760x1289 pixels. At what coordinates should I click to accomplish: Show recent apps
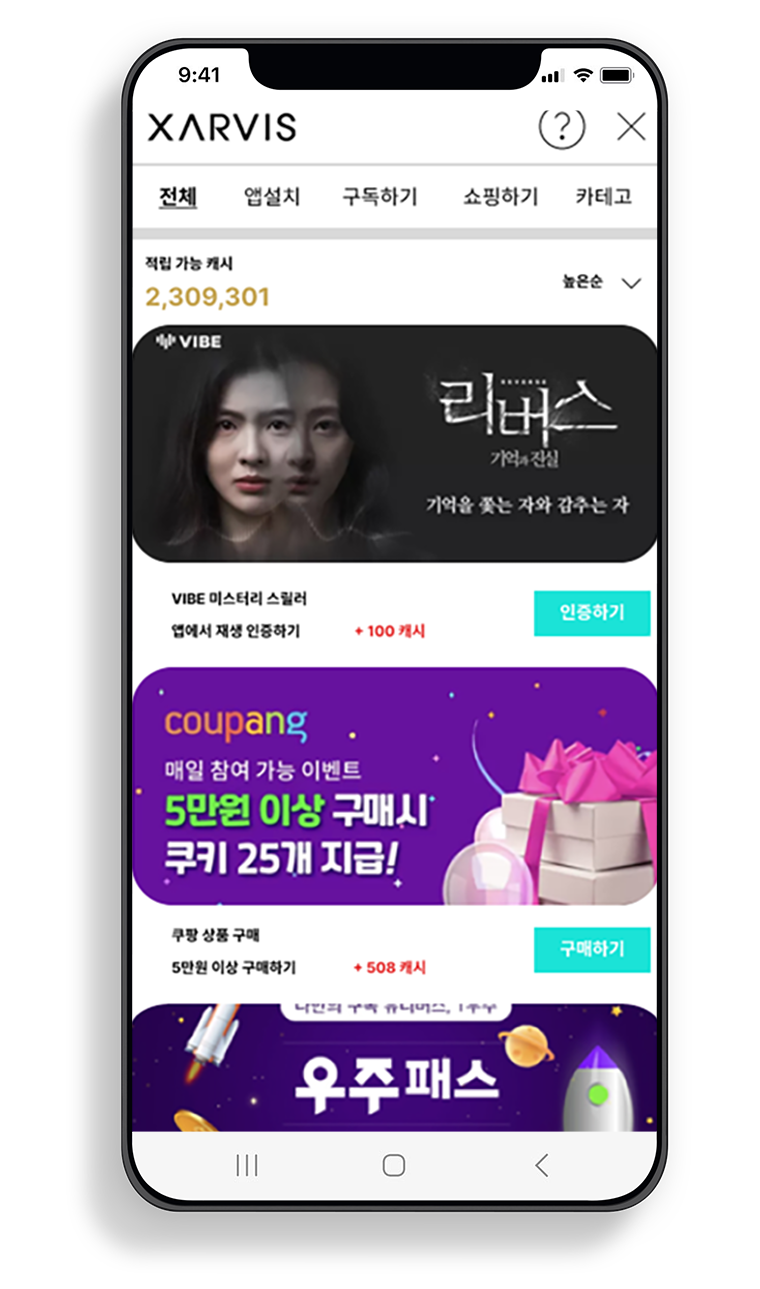tap(246, 1165)
